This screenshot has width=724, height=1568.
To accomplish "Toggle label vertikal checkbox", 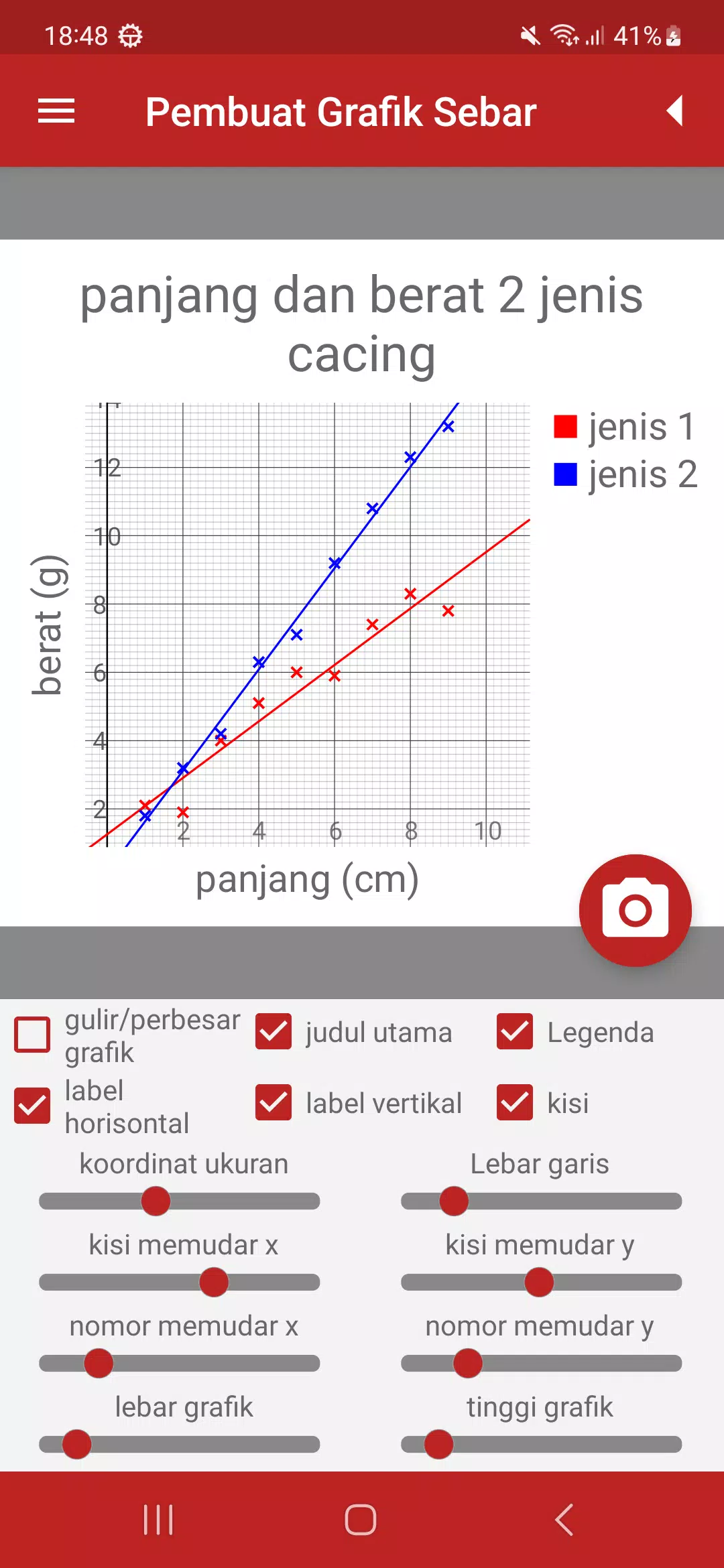I will (x=274, y=1102).
